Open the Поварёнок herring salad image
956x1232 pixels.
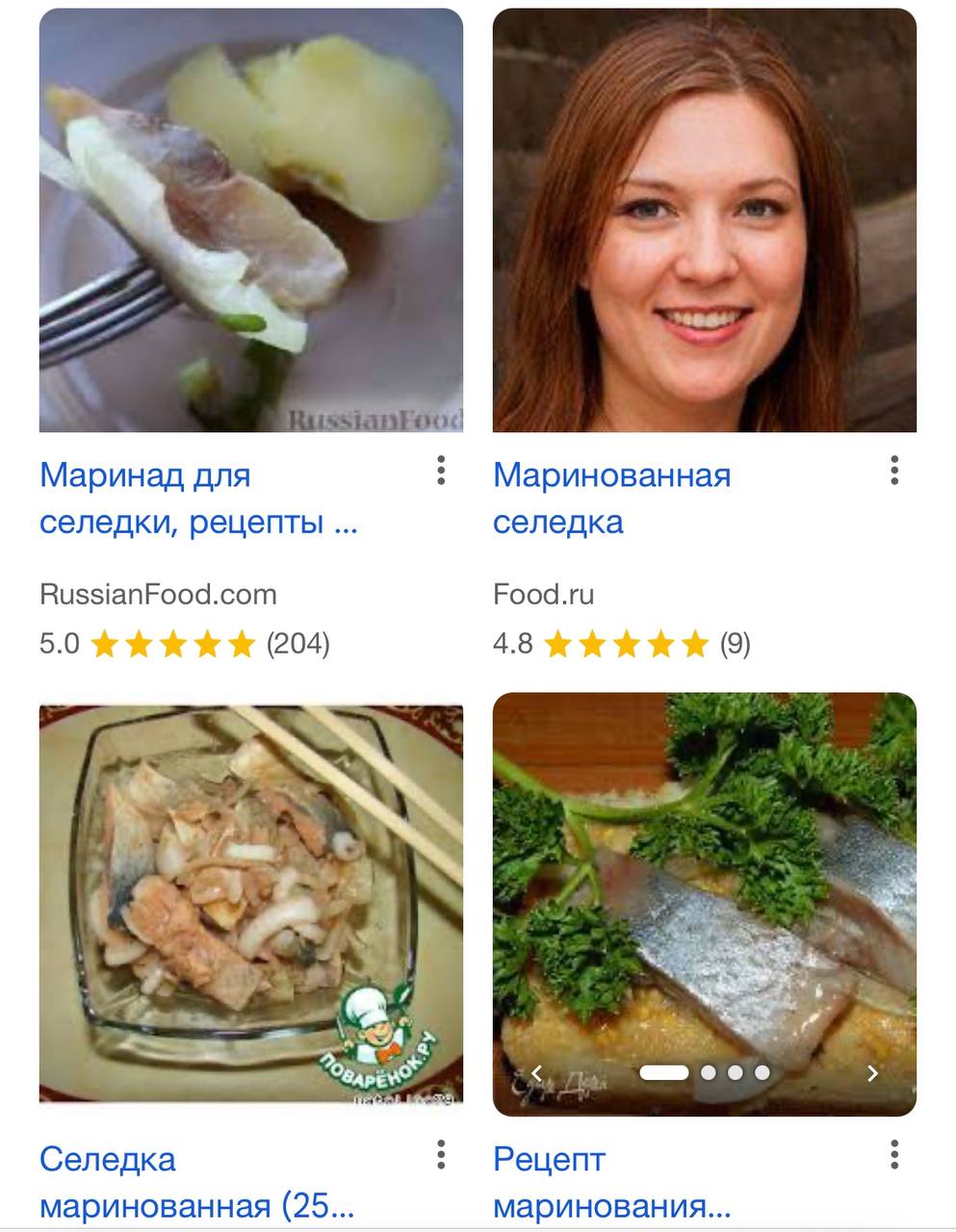tap(250, 905)
